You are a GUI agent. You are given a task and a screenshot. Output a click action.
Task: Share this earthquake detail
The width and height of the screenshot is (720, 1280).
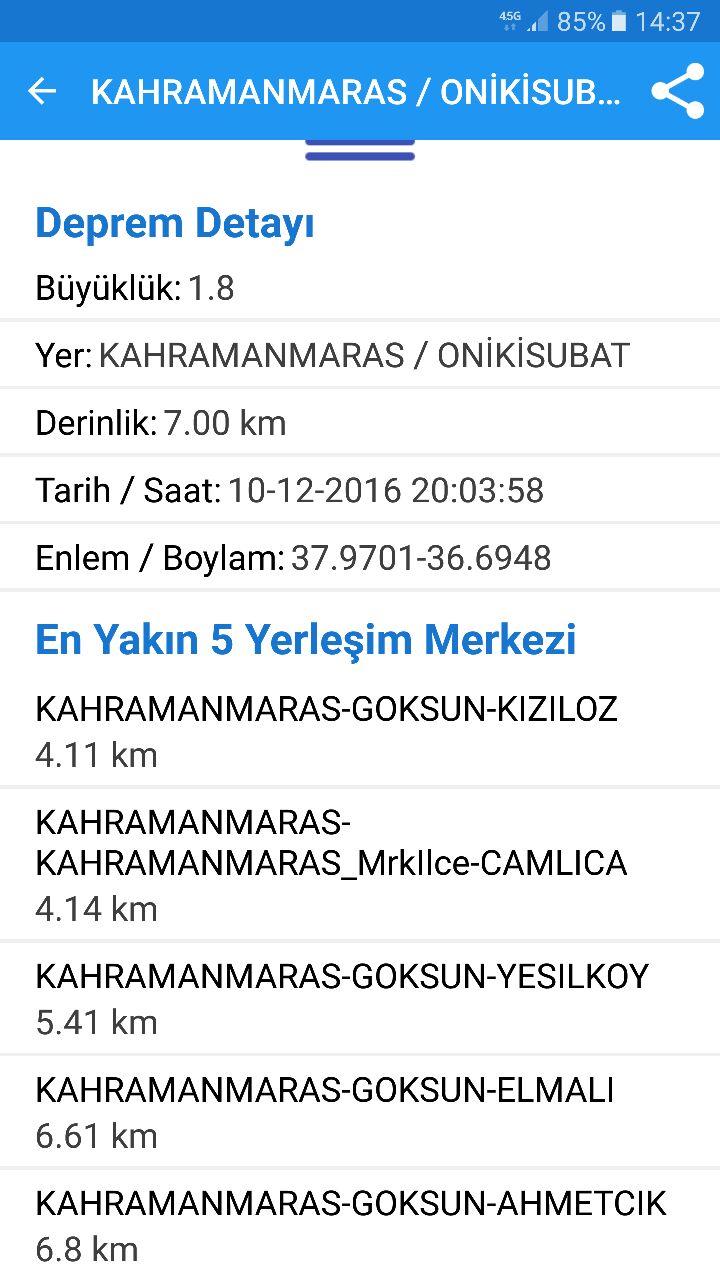[x=677, y=92]
